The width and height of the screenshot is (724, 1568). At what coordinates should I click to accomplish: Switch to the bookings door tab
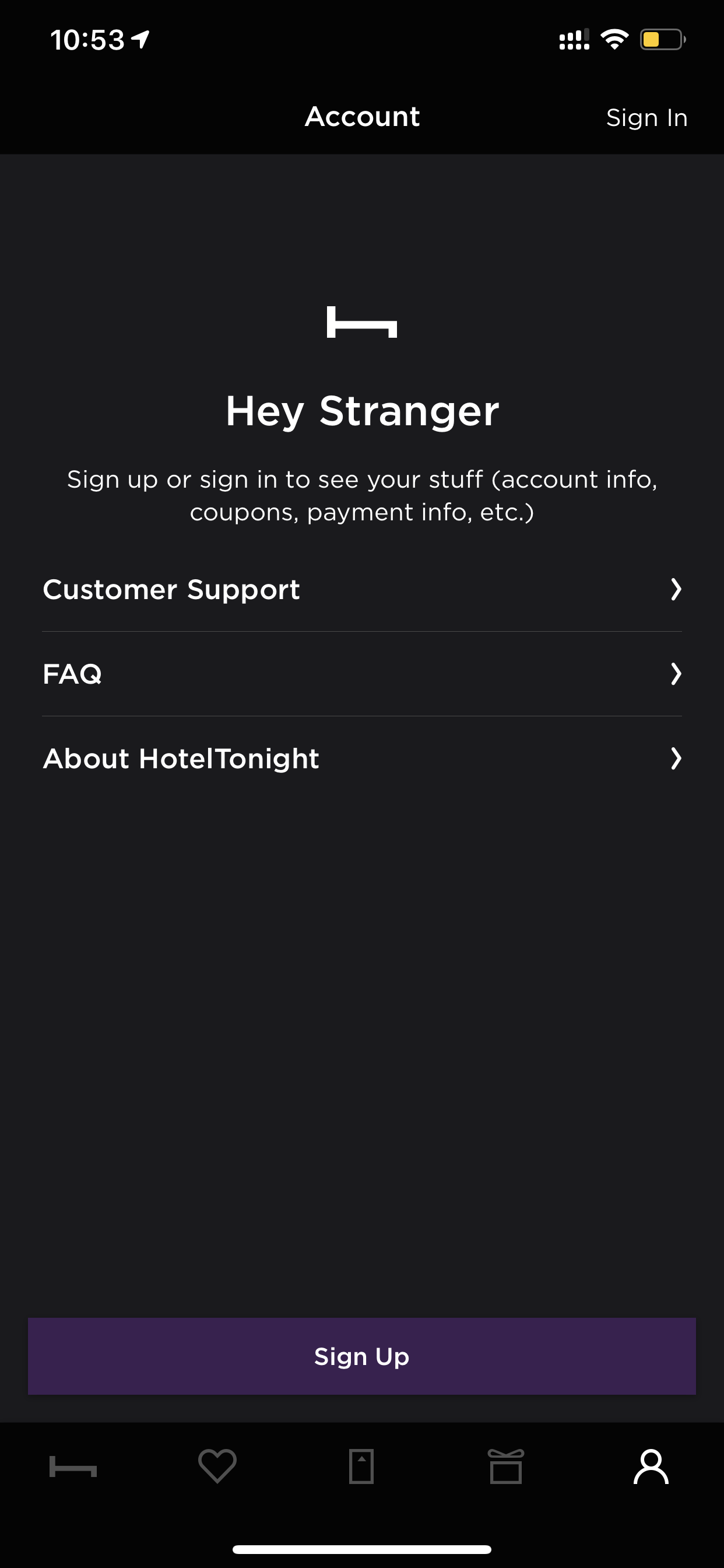pyautogui.click(x=361, y=1466)
